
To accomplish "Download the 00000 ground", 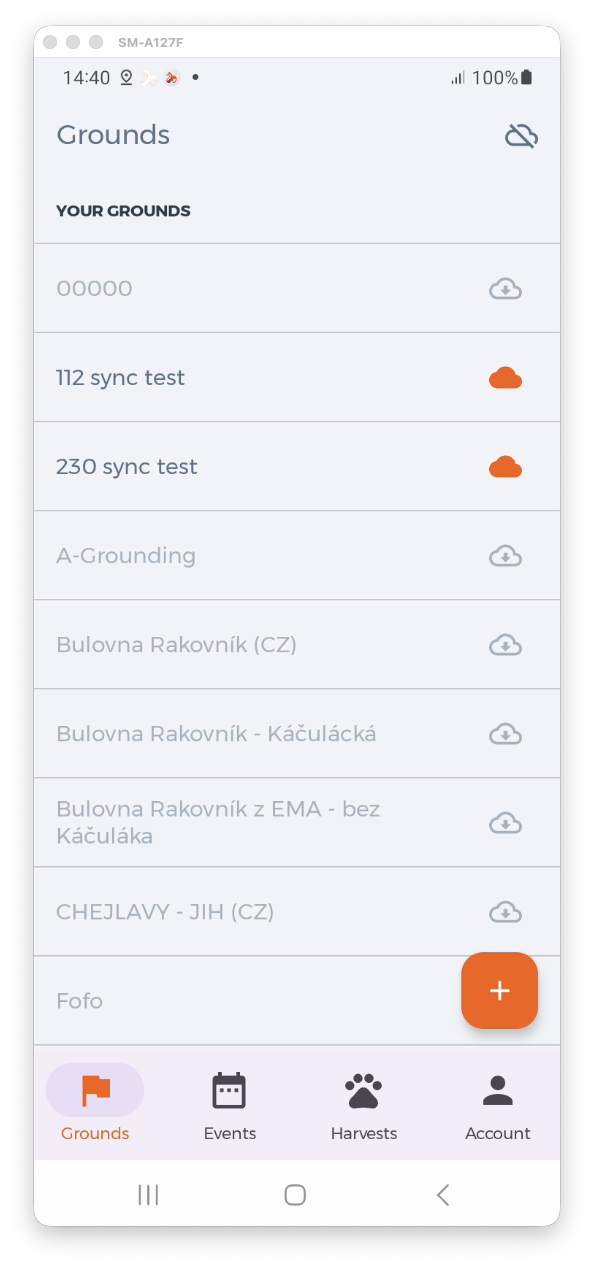I will coord(505,289).
